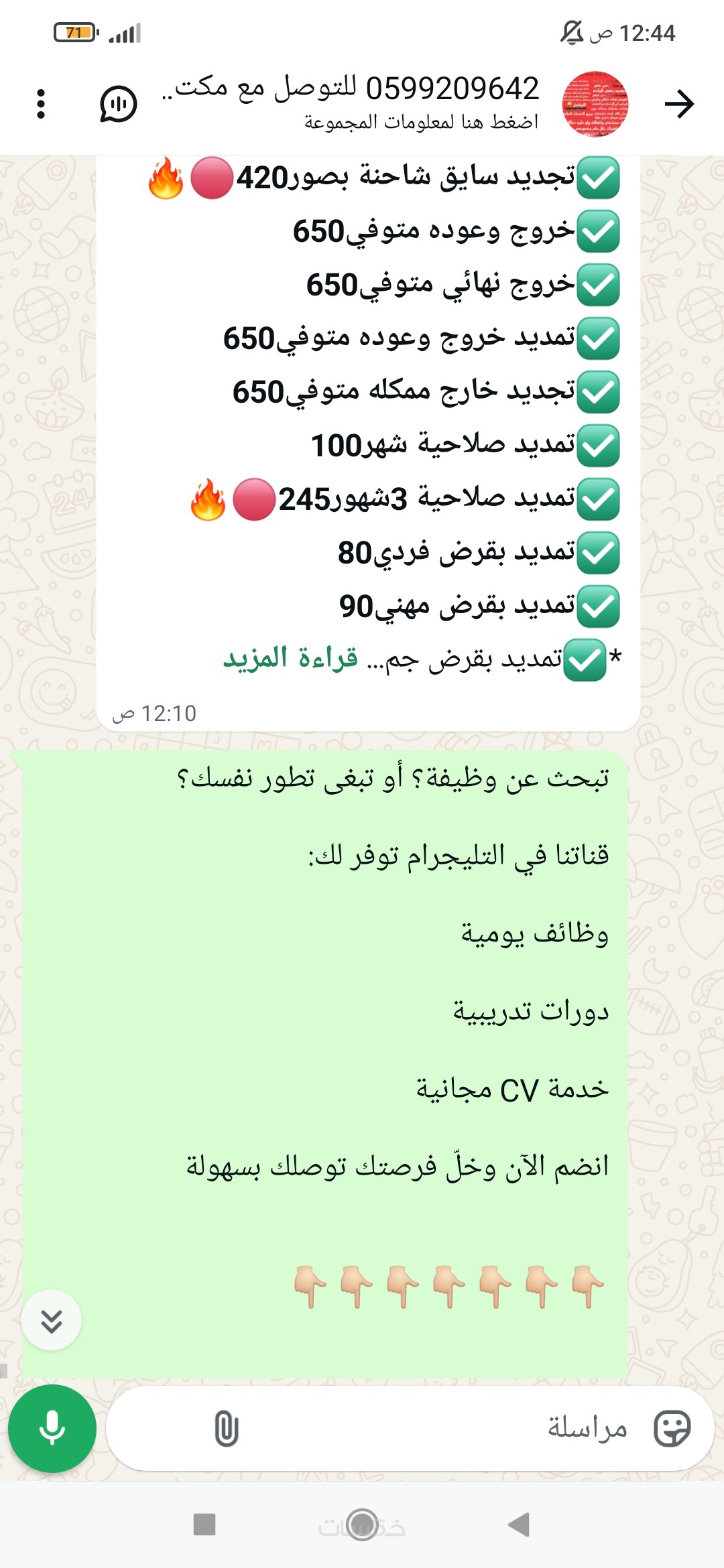Image resolution: width=724 pixels, height=1568 pixels.
Task: Start a group voice chat
Action: (x=119, y=104)
